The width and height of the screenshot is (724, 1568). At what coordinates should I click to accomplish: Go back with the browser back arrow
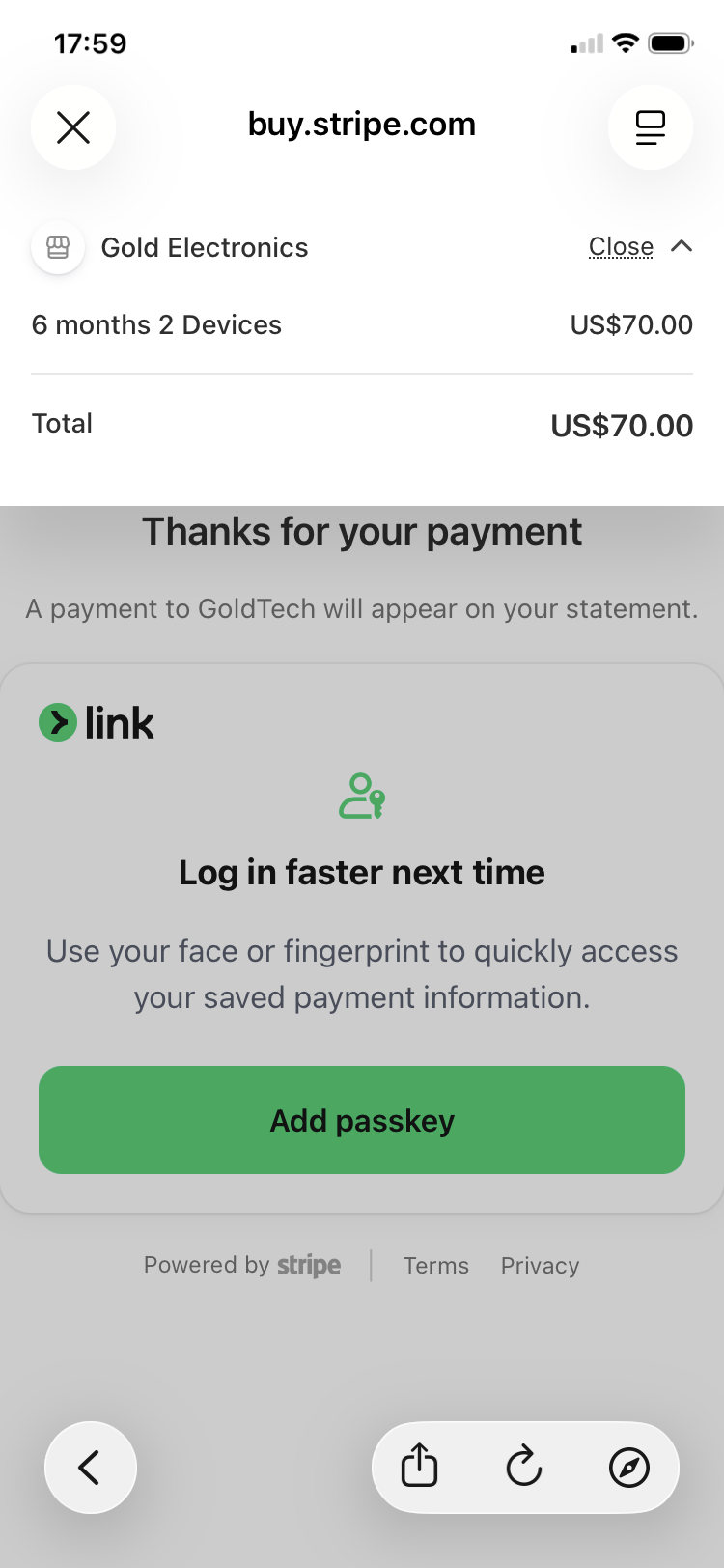tap(90, 1468)
